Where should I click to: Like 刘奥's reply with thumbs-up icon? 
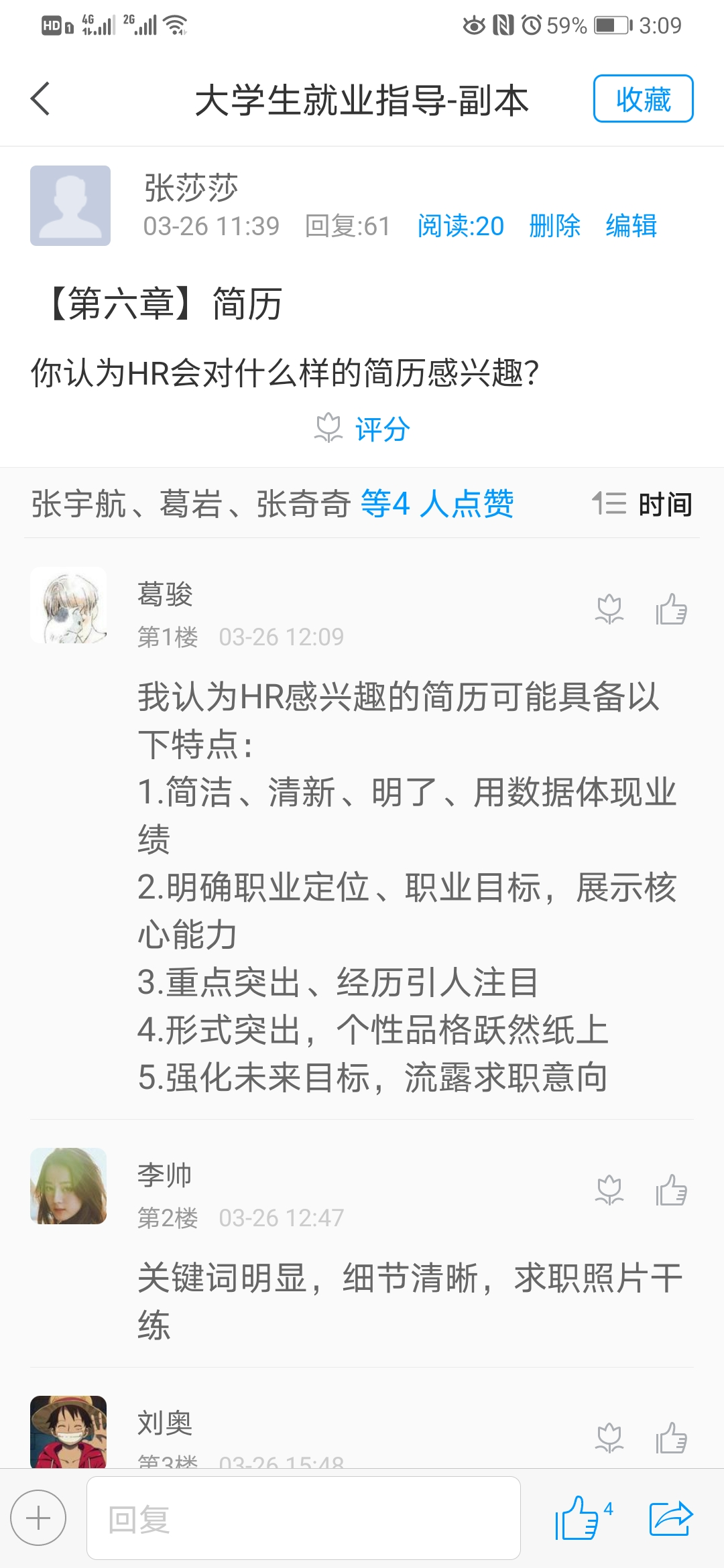tap(671, 1438)
